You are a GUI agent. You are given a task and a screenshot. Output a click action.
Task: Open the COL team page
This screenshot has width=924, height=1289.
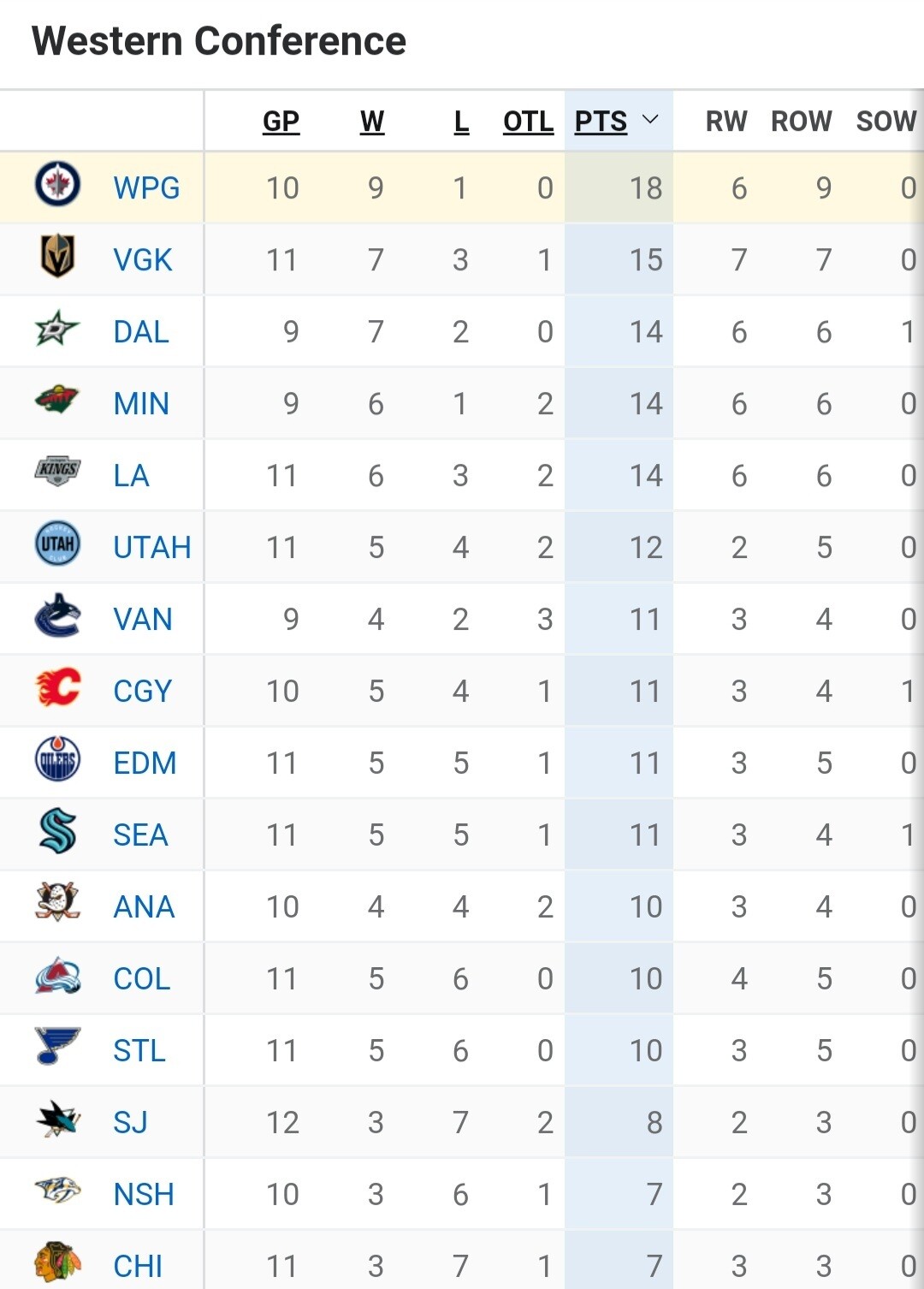[142, 978]
